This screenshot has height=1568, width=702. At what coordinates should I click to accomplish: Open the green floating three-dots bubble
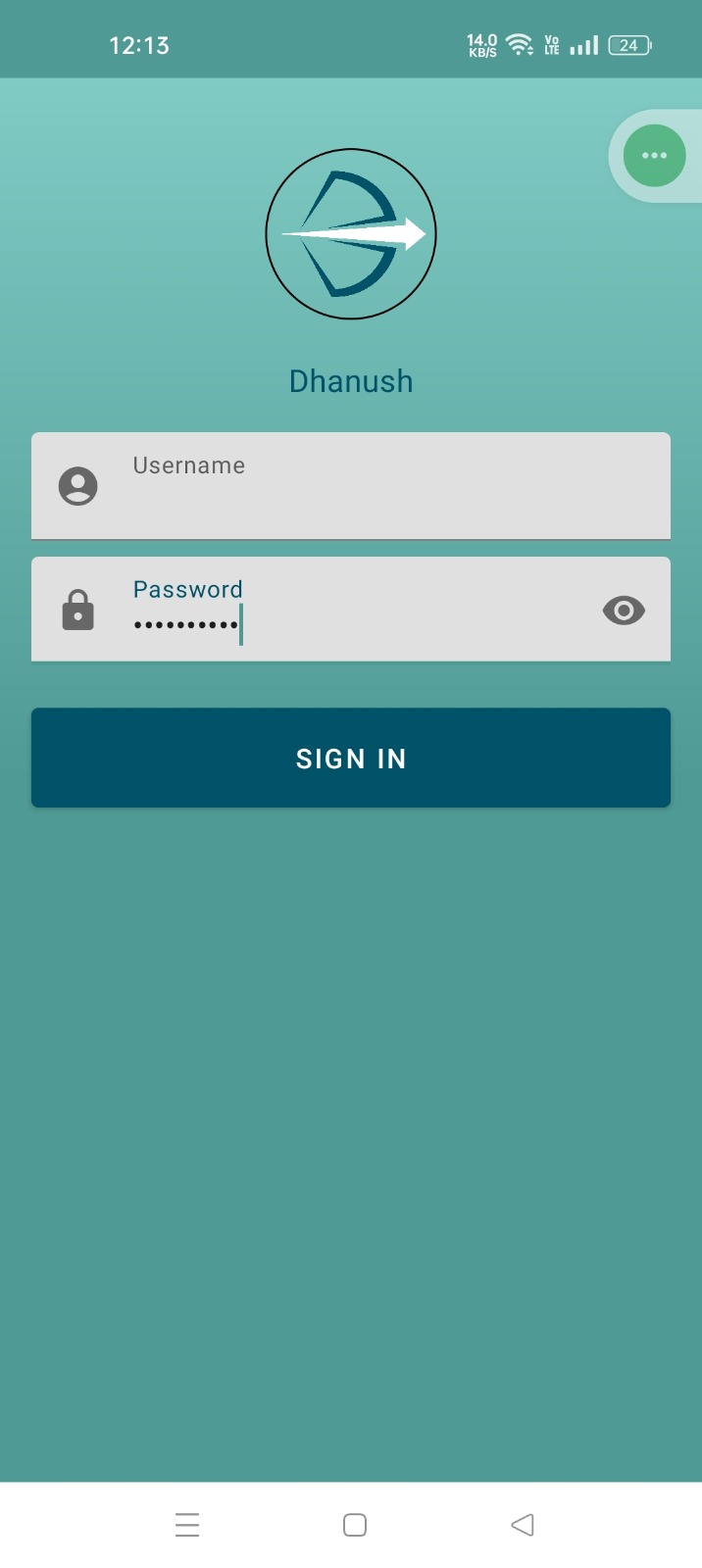[x=654, y=156]
